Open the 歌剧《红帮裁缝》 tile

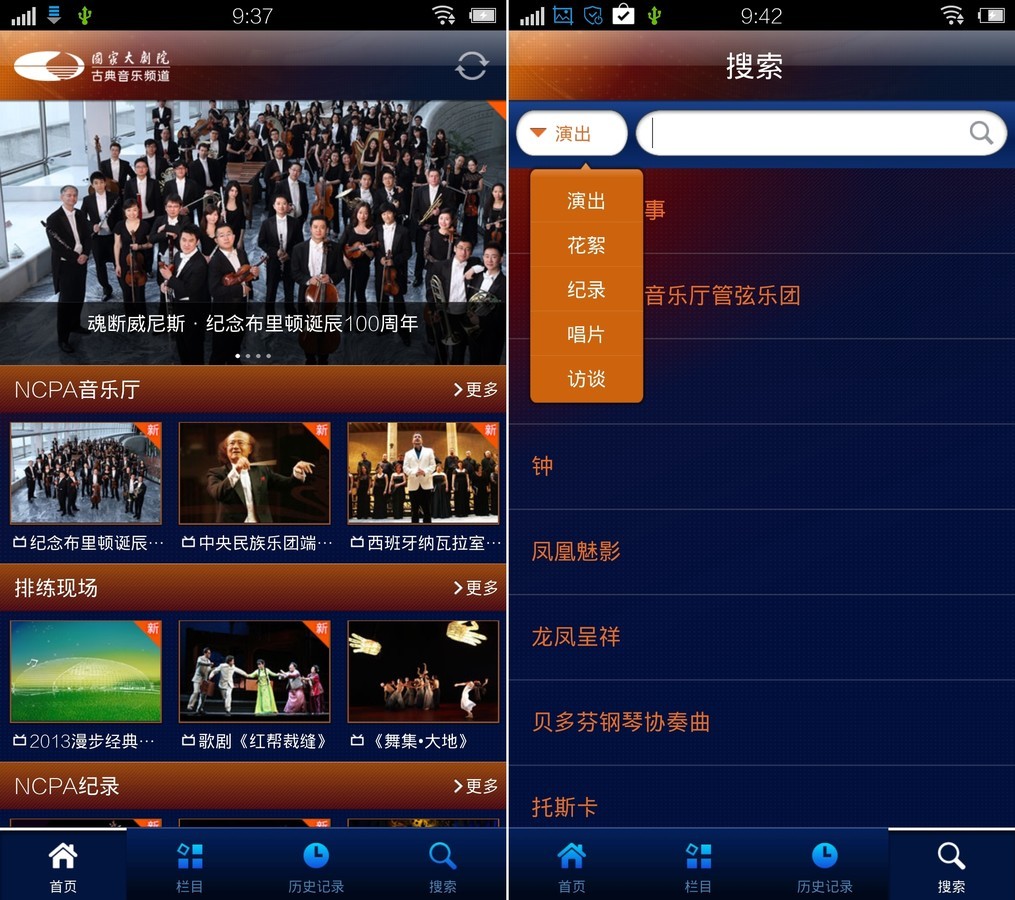(254, 672)
